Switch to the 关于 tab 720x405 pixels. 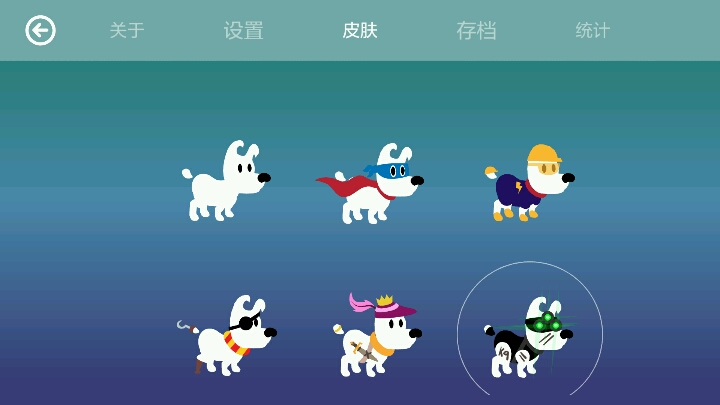coord(127,31)
